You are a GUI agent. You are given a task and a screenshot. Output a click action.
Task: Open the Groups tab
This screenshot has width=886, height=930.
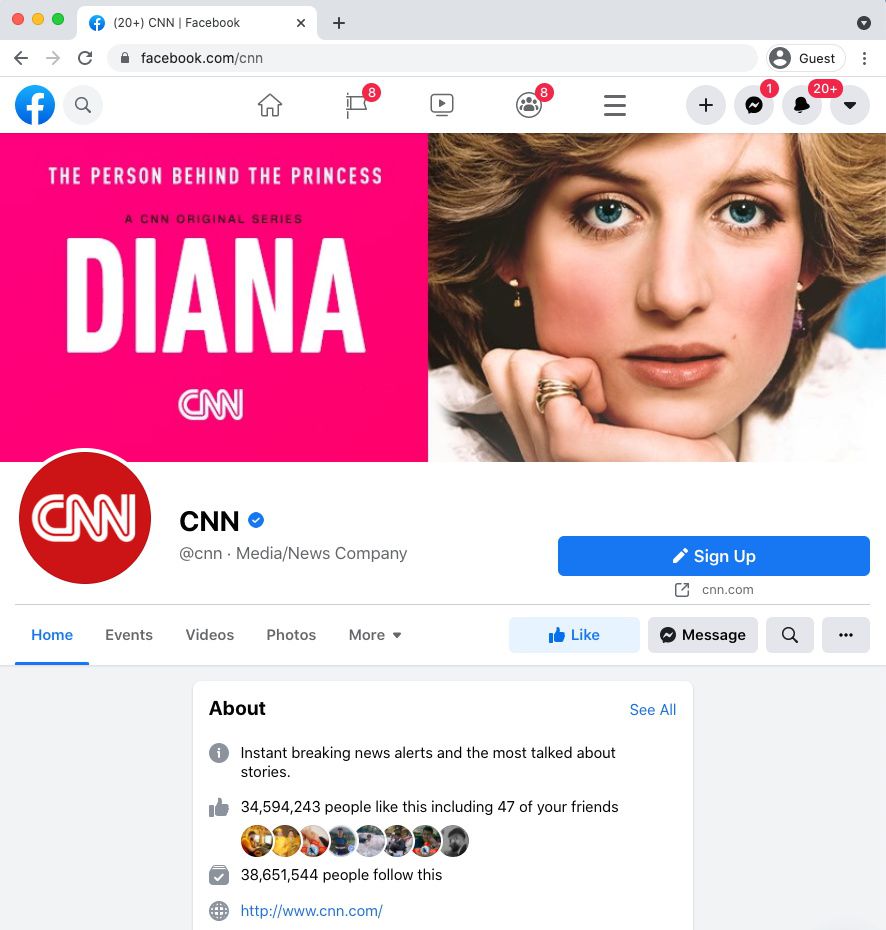(x=529, y=105)
